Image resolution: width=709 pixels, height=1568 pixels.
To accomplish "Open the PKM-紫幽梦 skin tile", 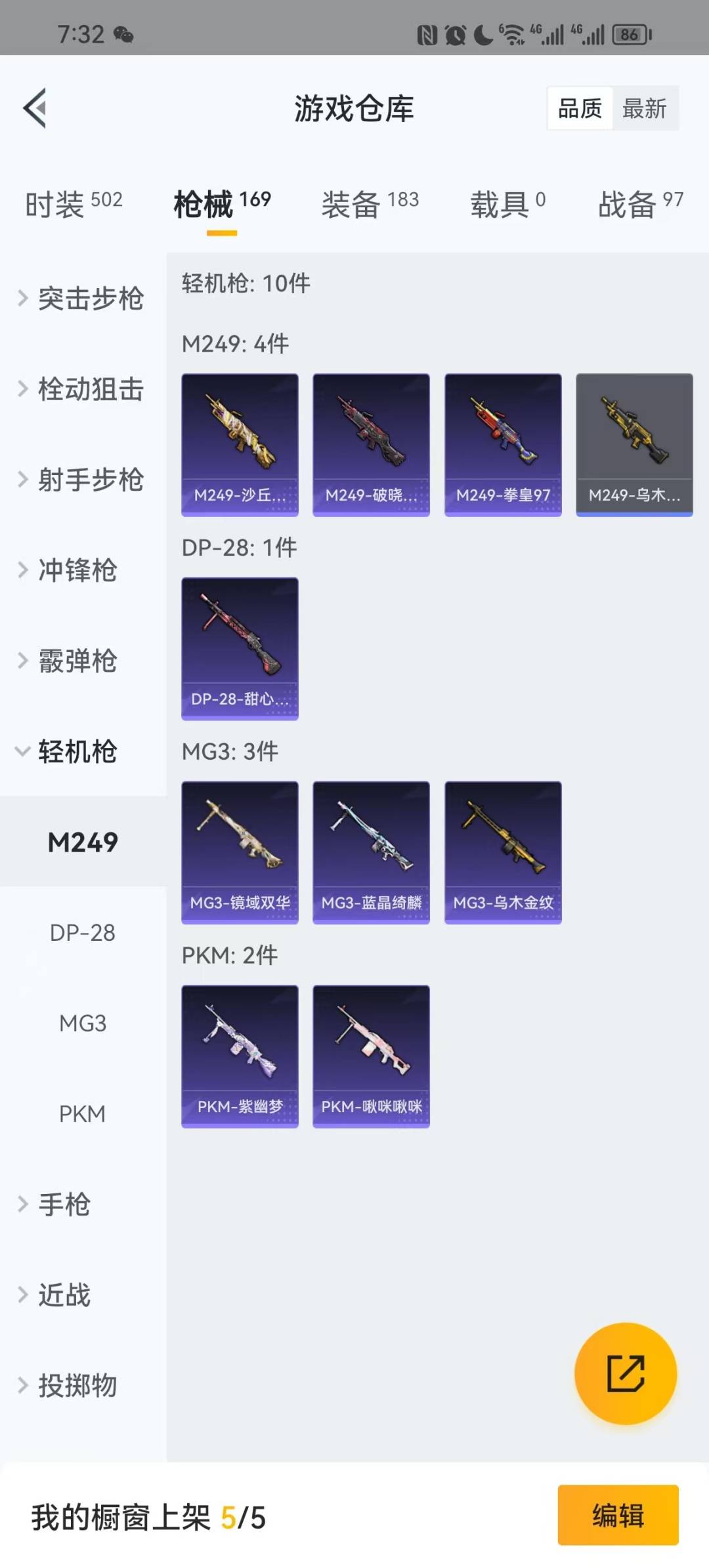I will coord(240,1056).
